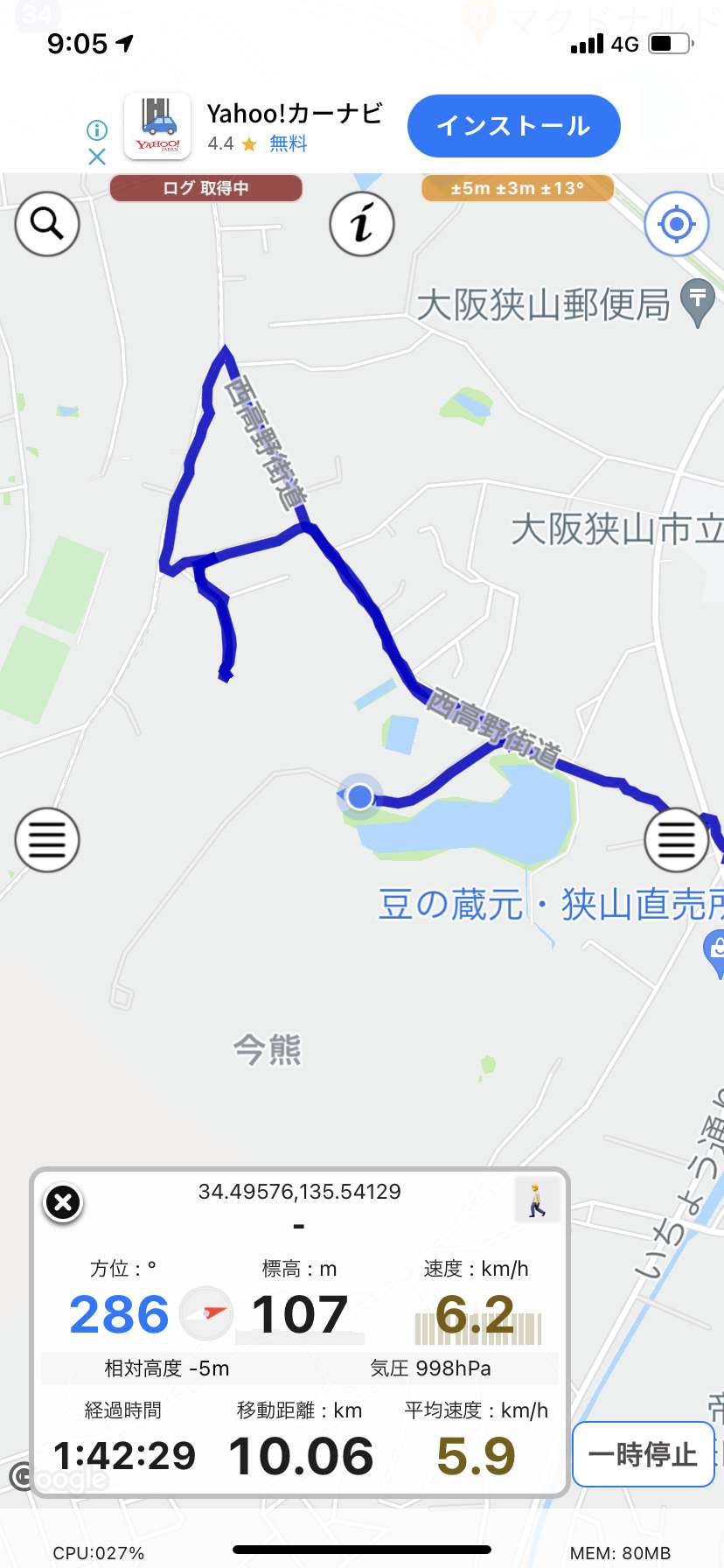Open the map search magnifier
This screenshot has width=724, height=1568.
tap(47, 224)
